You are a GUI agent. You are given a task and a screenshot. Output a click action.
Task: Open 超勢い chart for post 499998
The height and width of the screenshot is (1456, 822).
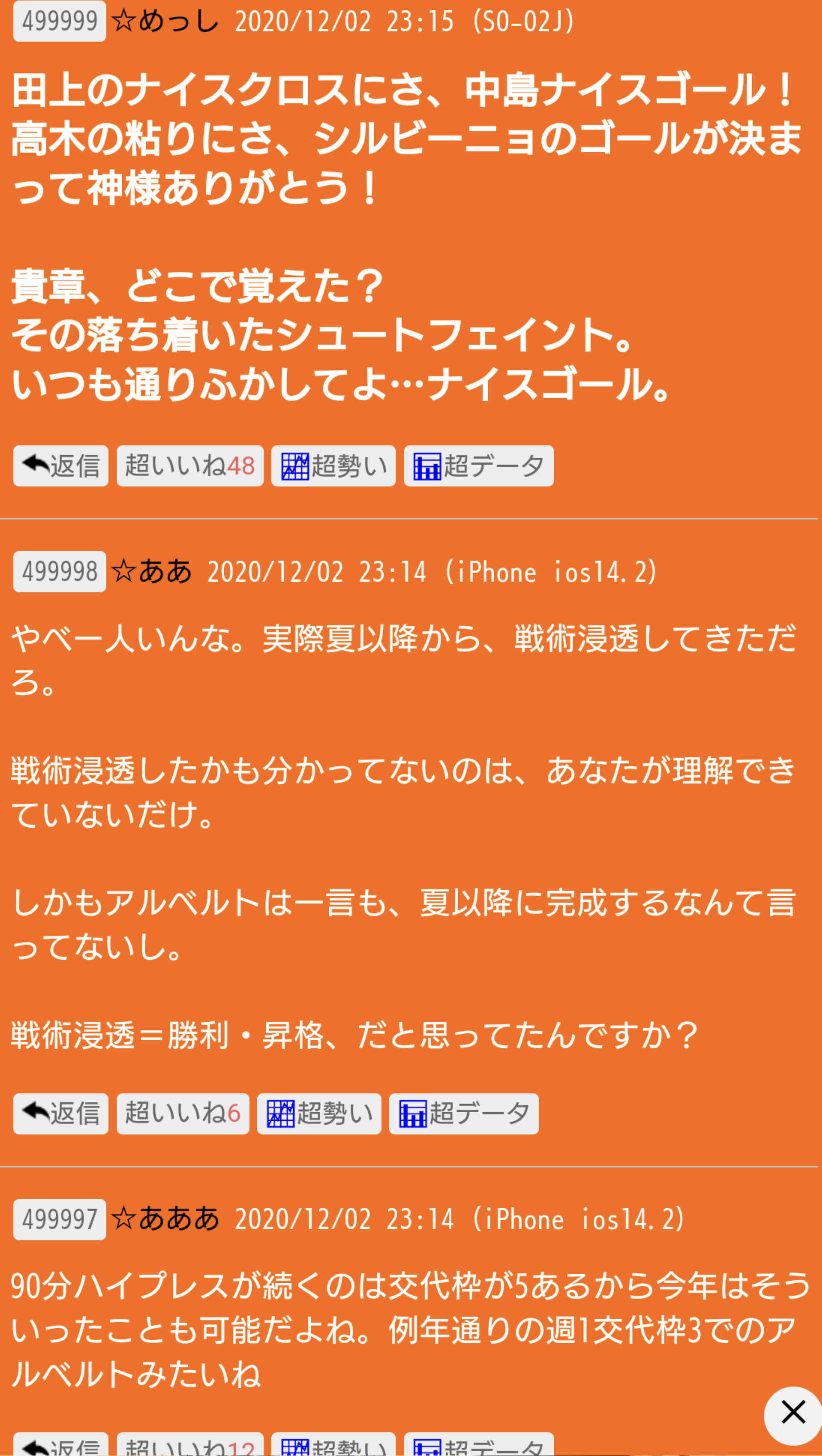tap(319, 1114)
